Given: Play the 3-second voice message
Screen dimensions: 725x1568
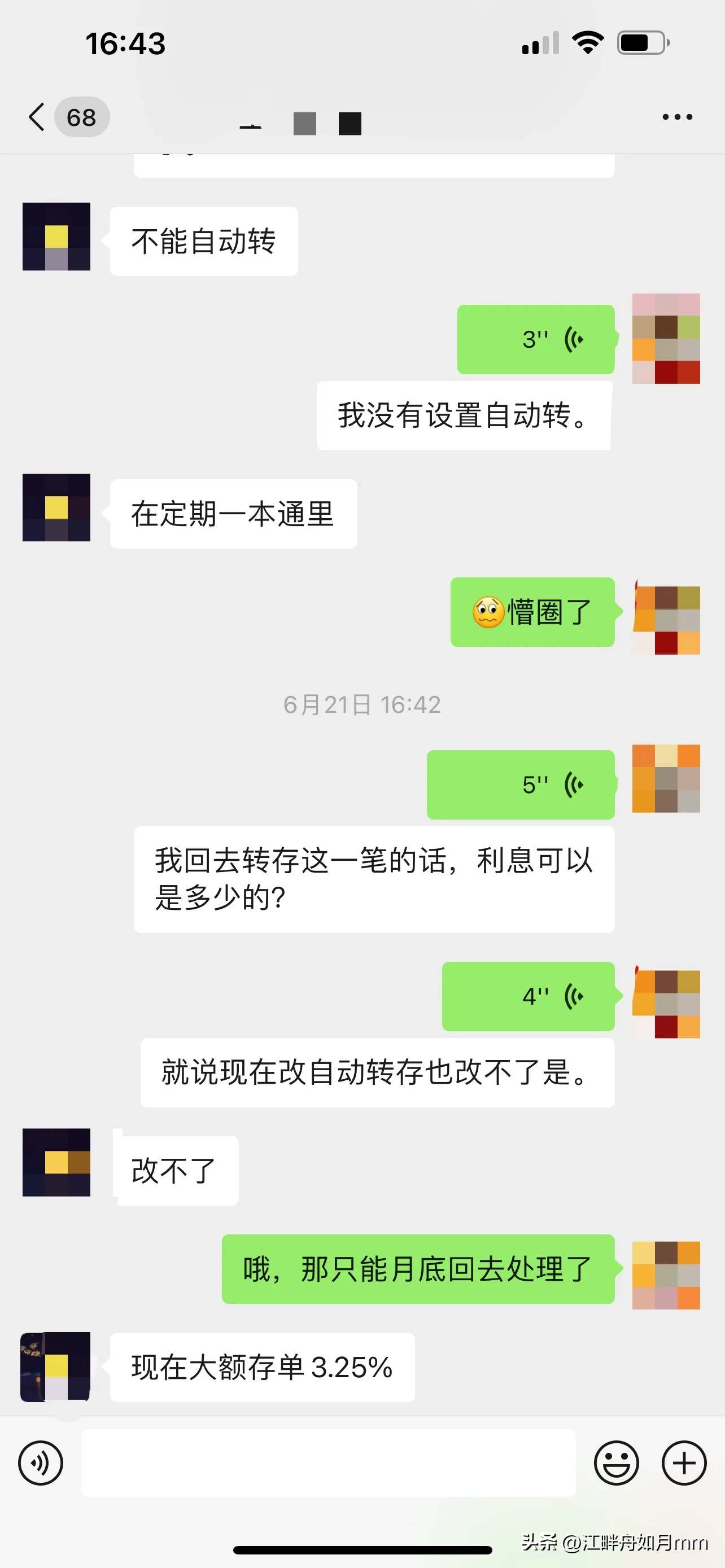Looking at the screenshot, I should (x=536, y=340).
